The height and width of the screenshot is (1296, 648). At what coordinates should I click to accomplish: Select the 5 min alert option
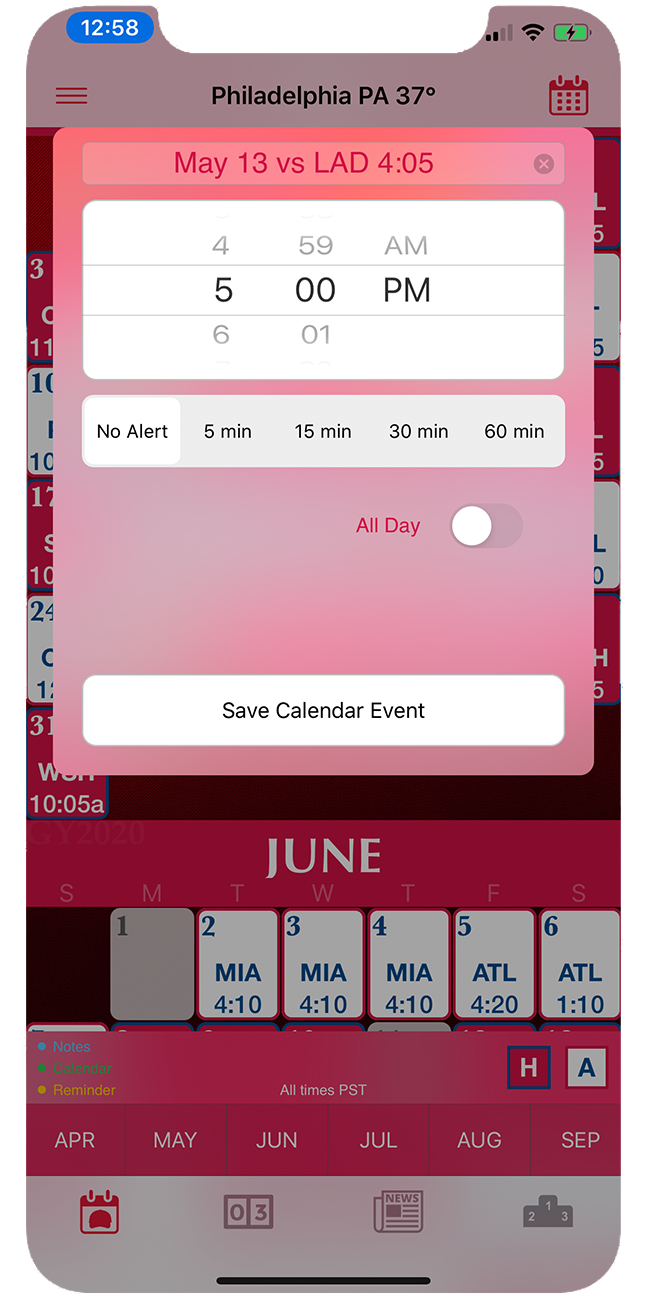click(x=228, y=431)
